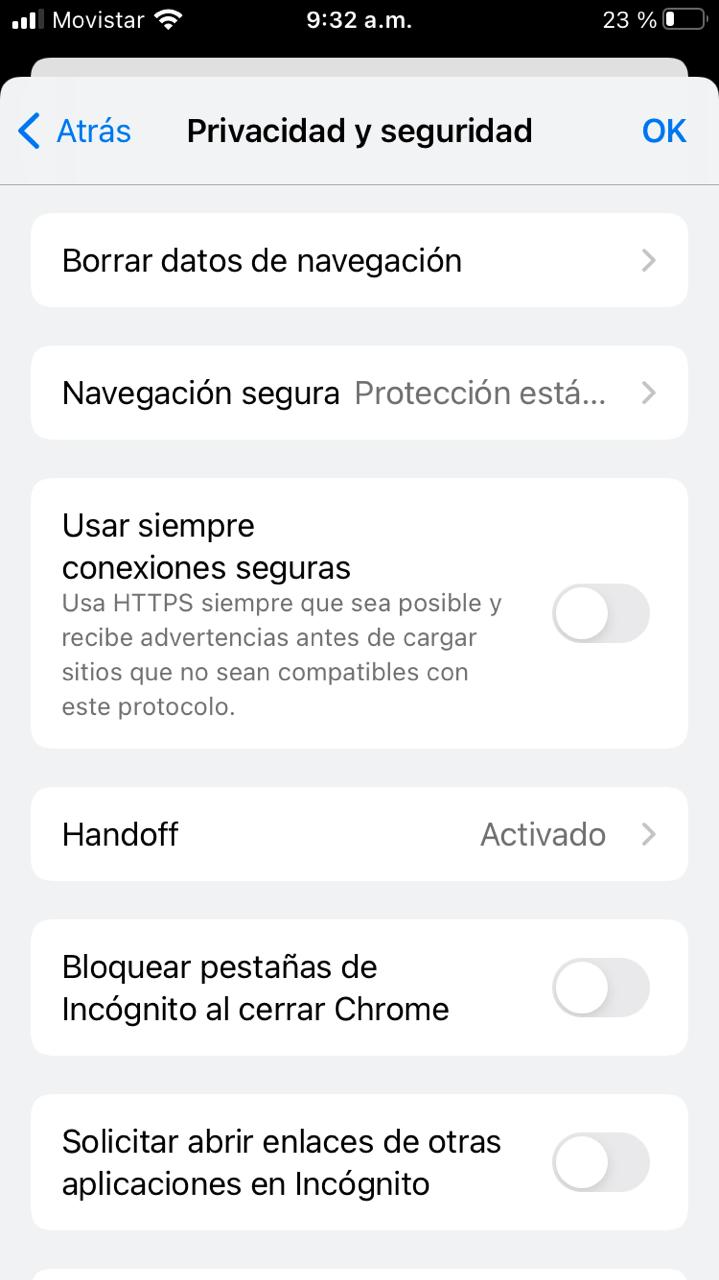Open Borrar datos de navegación
The image size is (719, 1280).
pos(359,260)
